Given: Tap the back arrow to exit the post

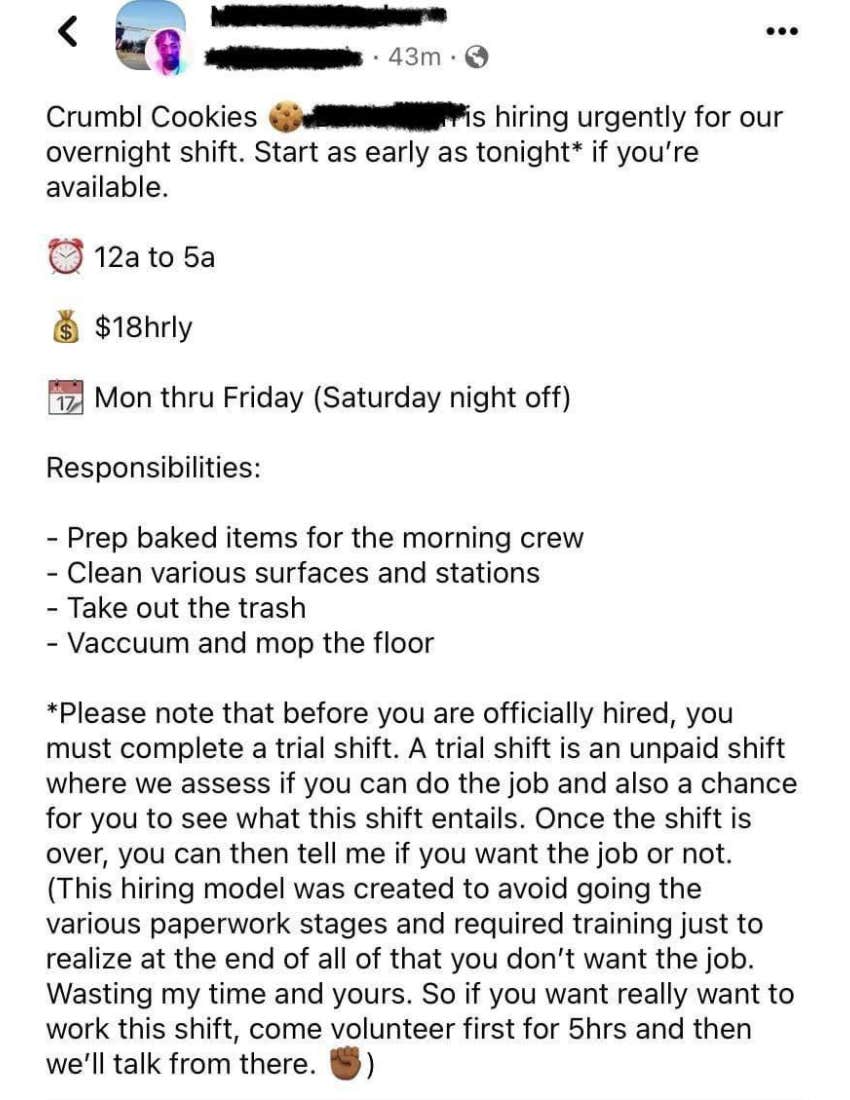Looking at the screenshot, I should tap(68, 31).
